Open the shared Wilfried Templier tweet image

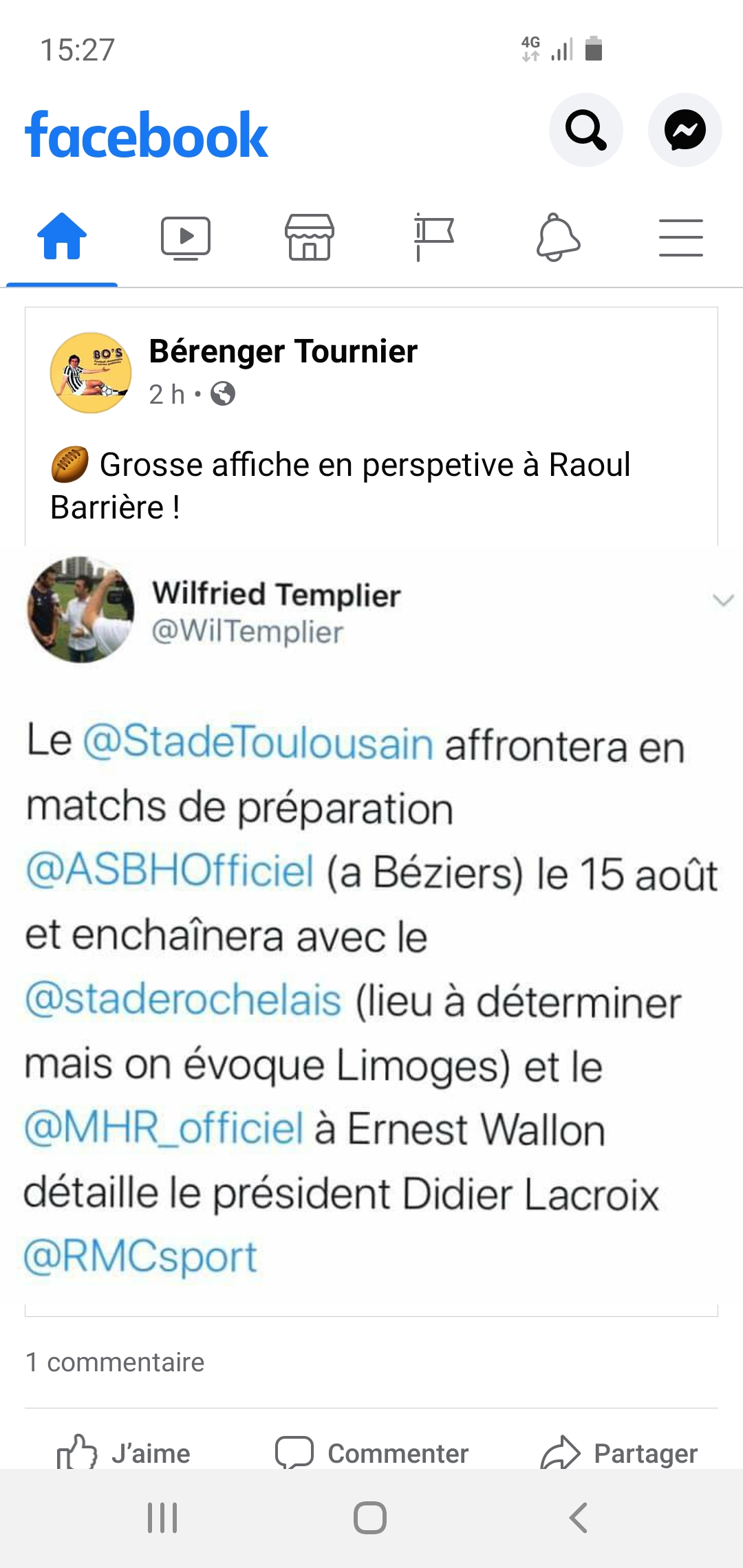(371, 928)
